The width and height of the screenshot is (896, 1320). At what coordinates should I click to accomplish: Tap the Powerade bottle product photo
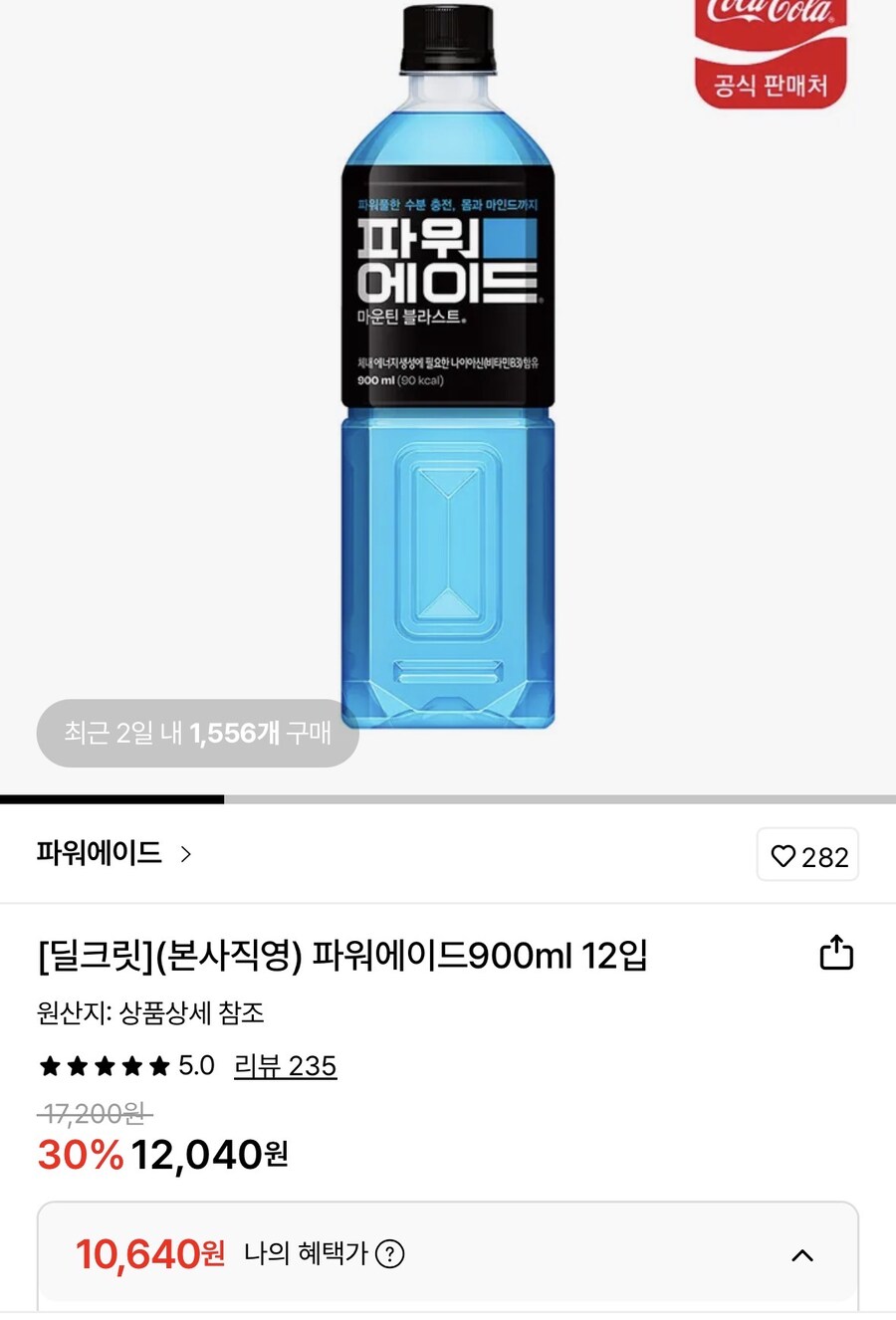448,398
